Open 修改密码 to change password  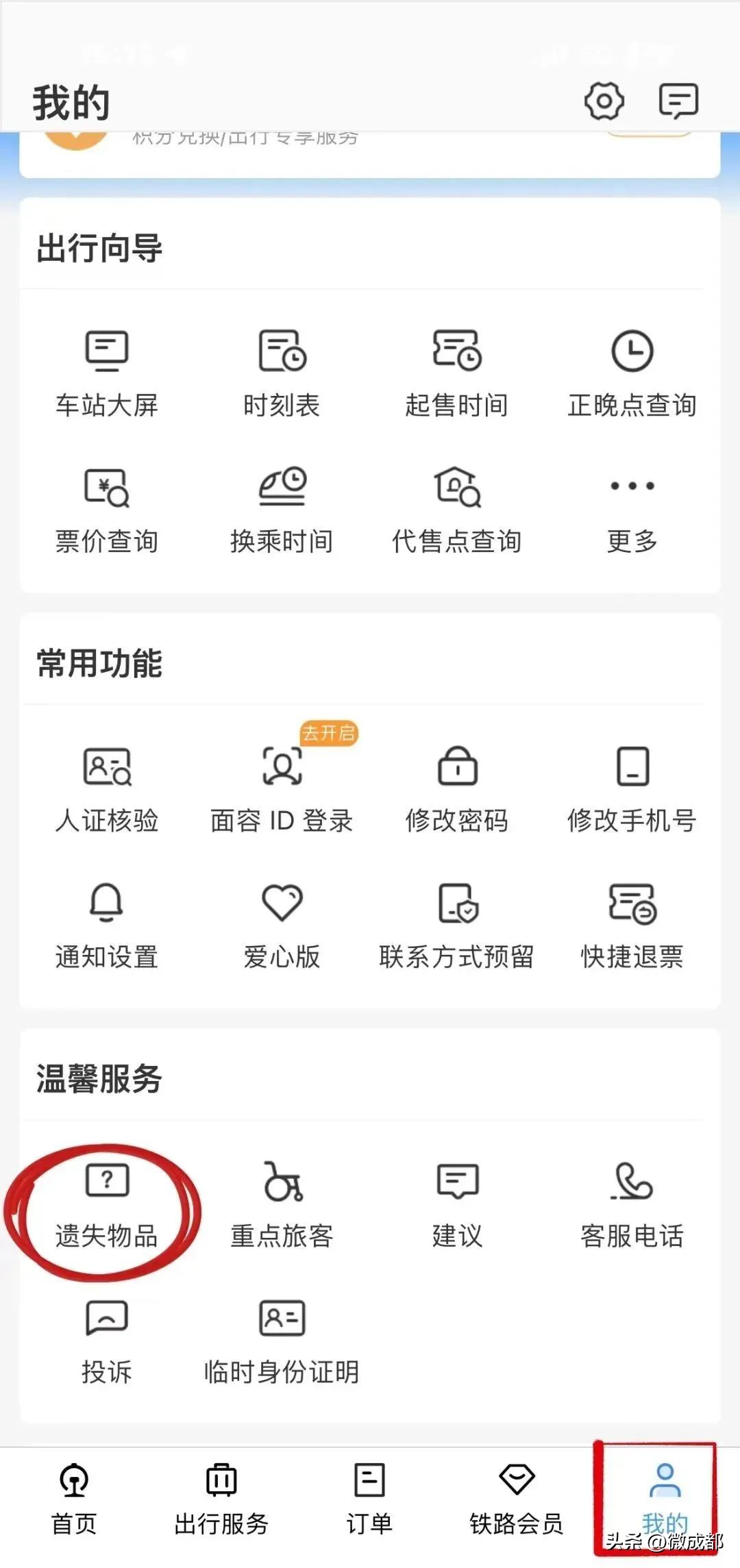coord(456,788)
